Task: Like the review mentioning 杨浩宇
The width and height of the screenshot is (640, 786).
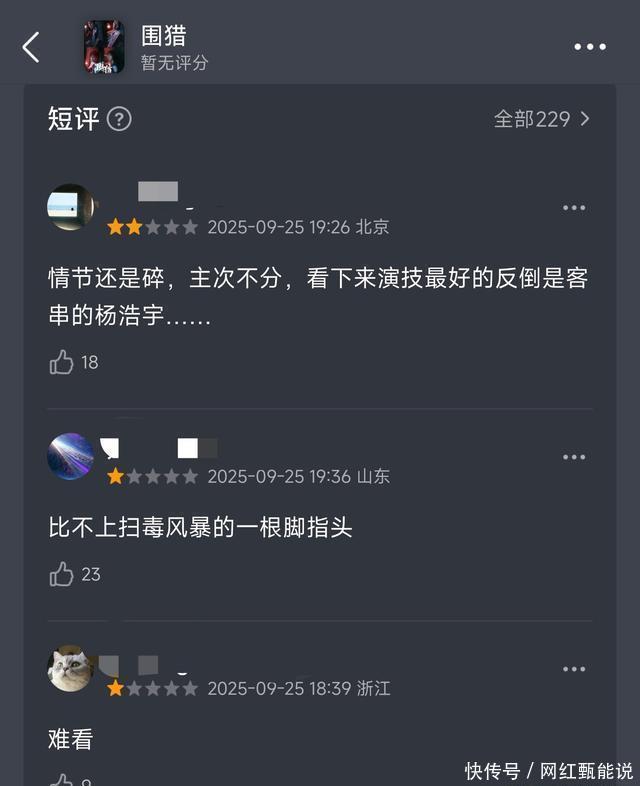Action: [x=62, y=362]
